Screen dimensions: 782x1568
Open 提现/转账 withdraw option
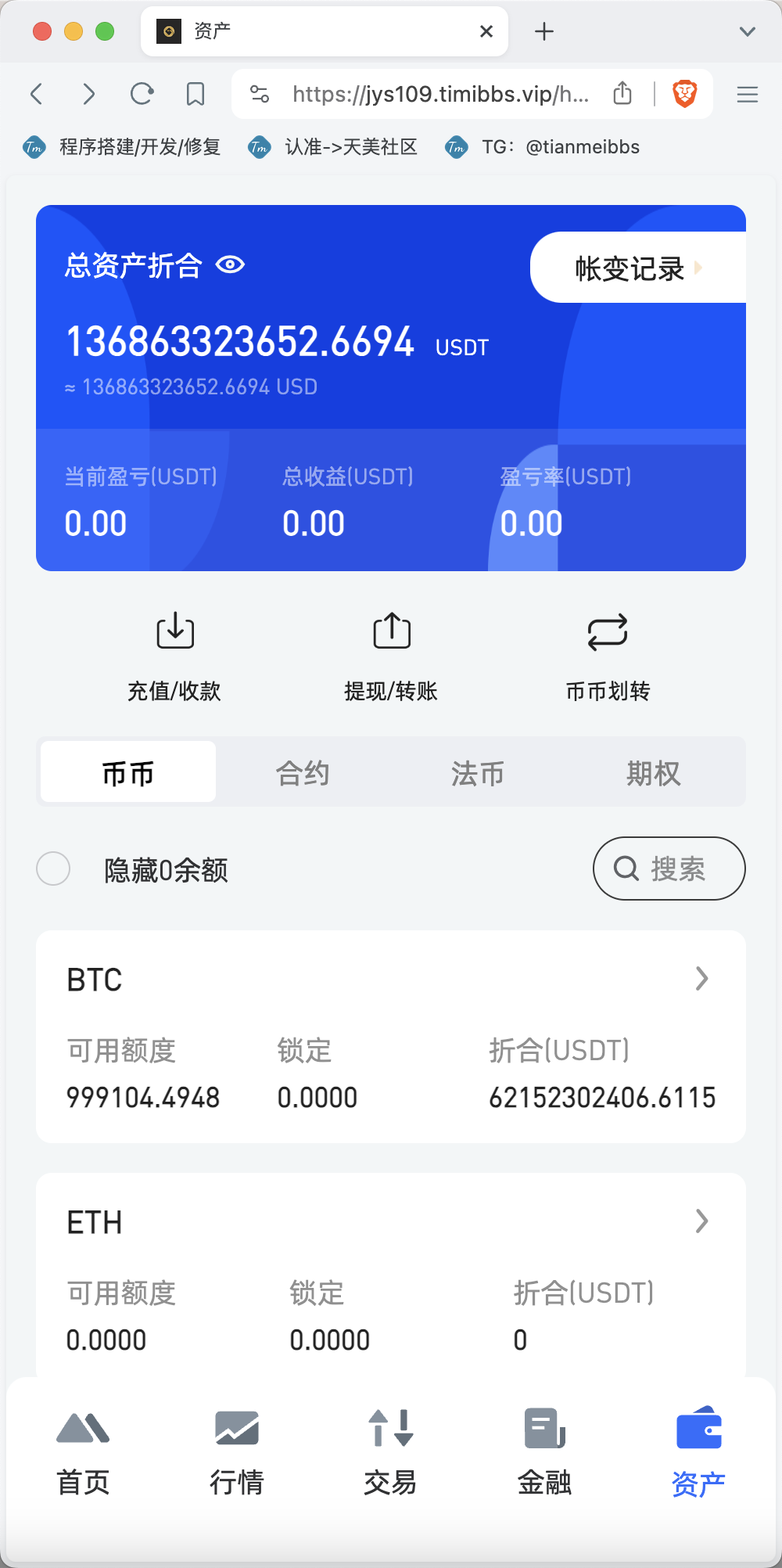point(391,656)
